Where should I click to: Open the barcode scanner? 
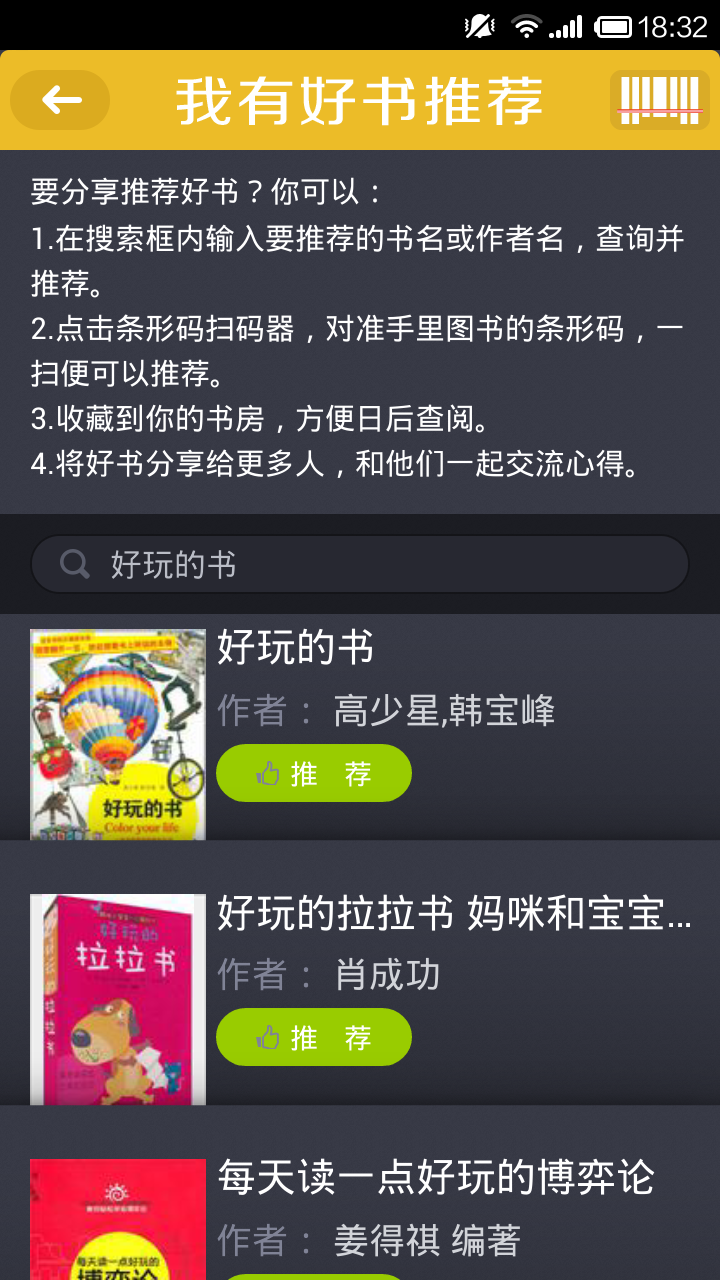pos(659,100)
